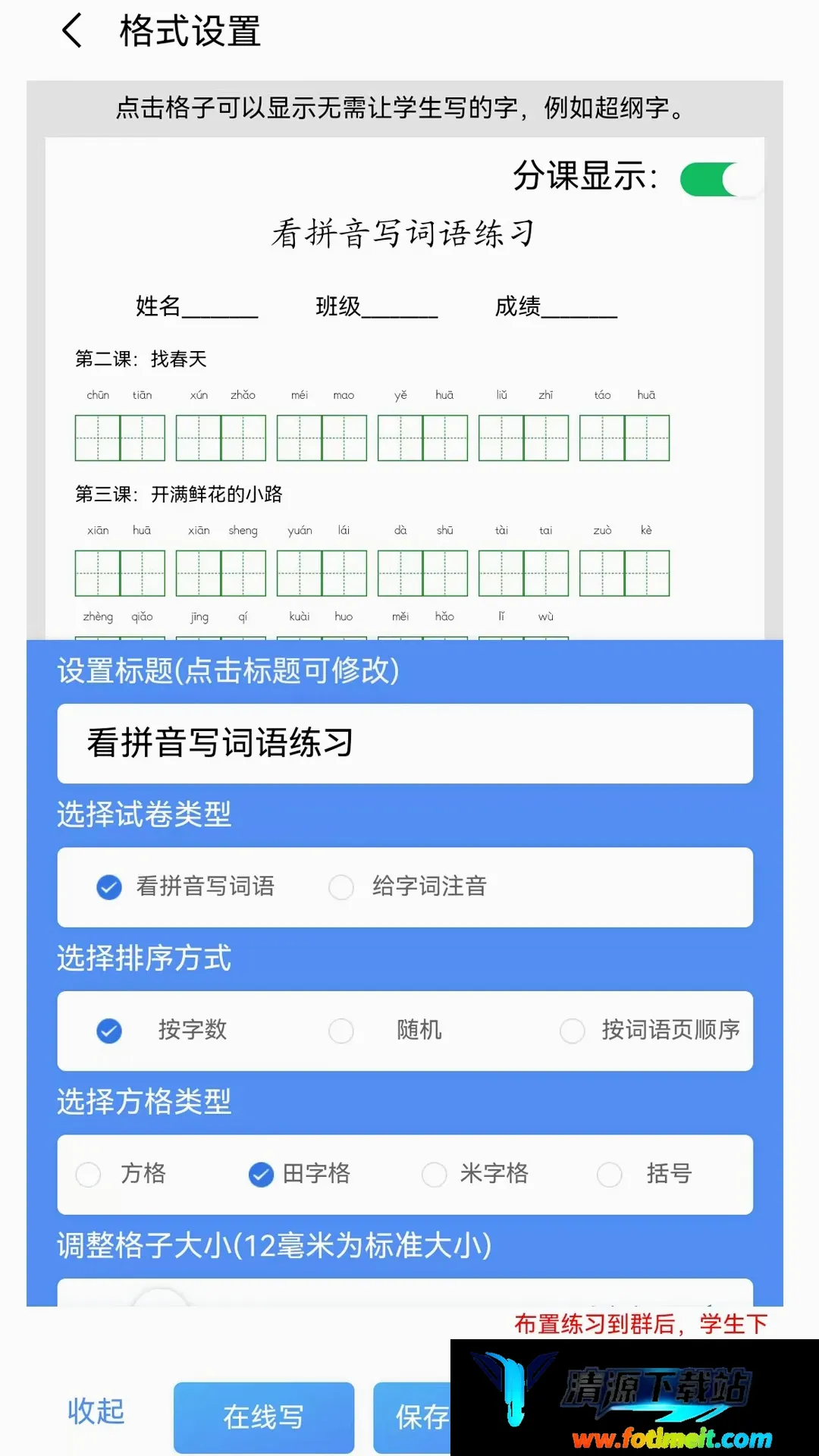The height and width of the screenshot is (1456, 819).
Task: Choose 随机 sorting
Action: (x=385, y=1031)
